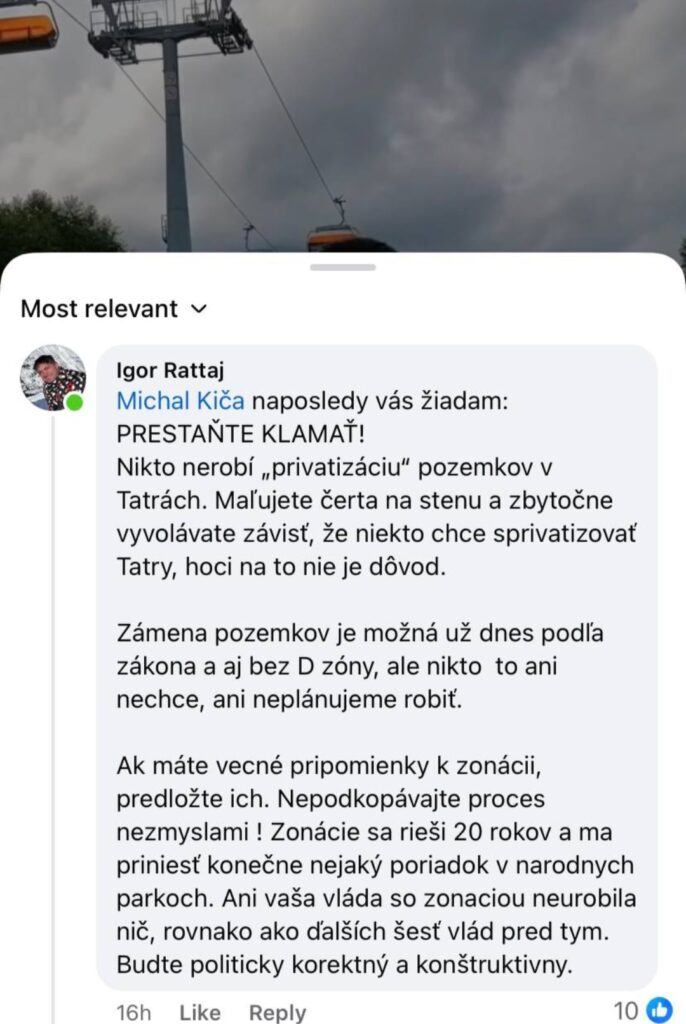Screen dimensions: 686x1024
Task: Like Igor Rattaj's comment
Action: 199,1012
